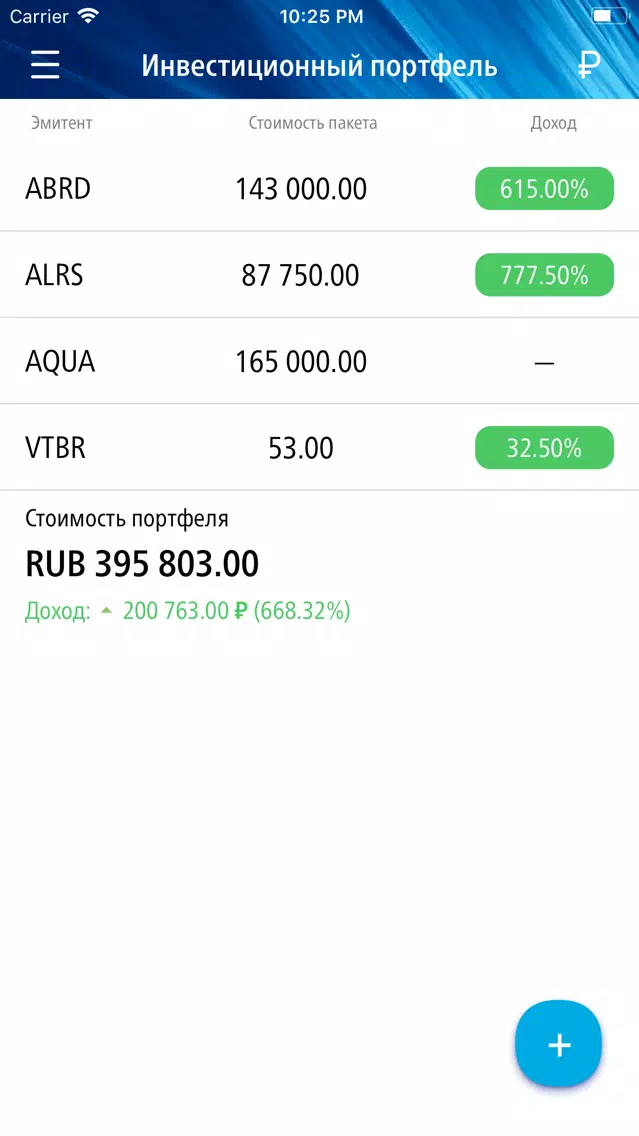Open the ABRD holding row
Viewport: 639px width, 1136px height.
point(320,188)
